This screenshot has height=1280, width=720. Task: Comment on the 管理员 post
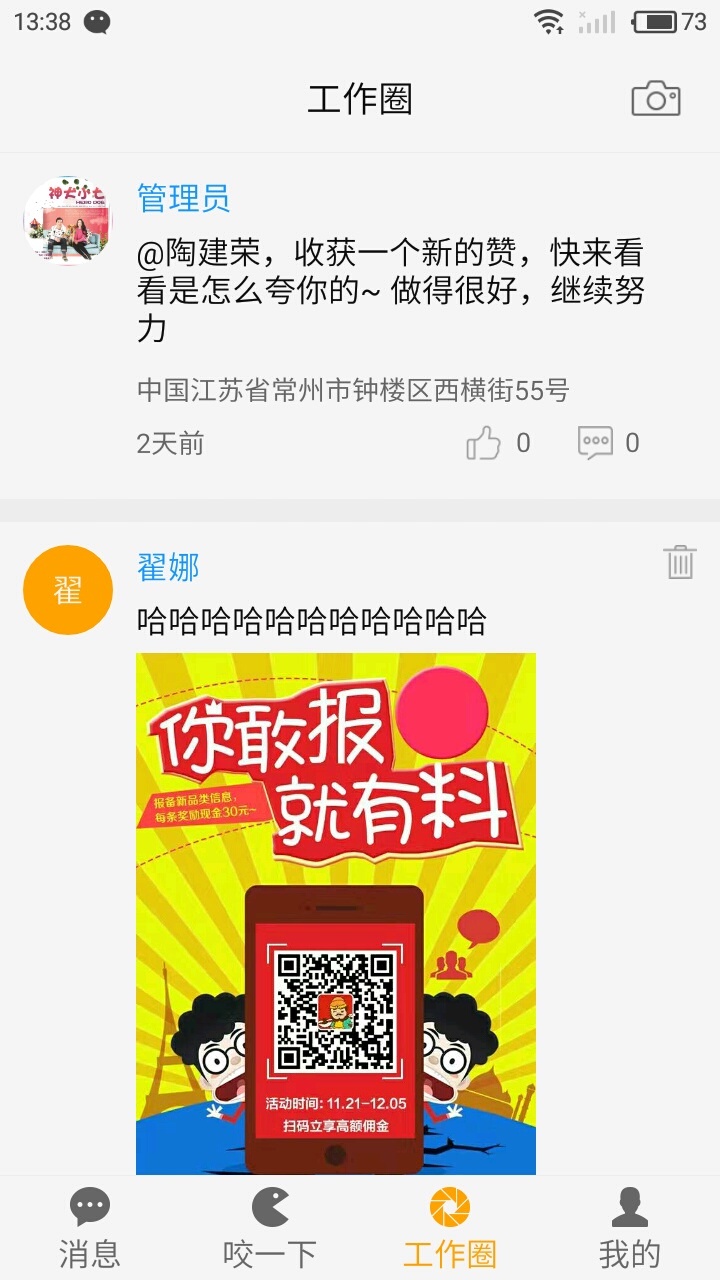point(596,443)
